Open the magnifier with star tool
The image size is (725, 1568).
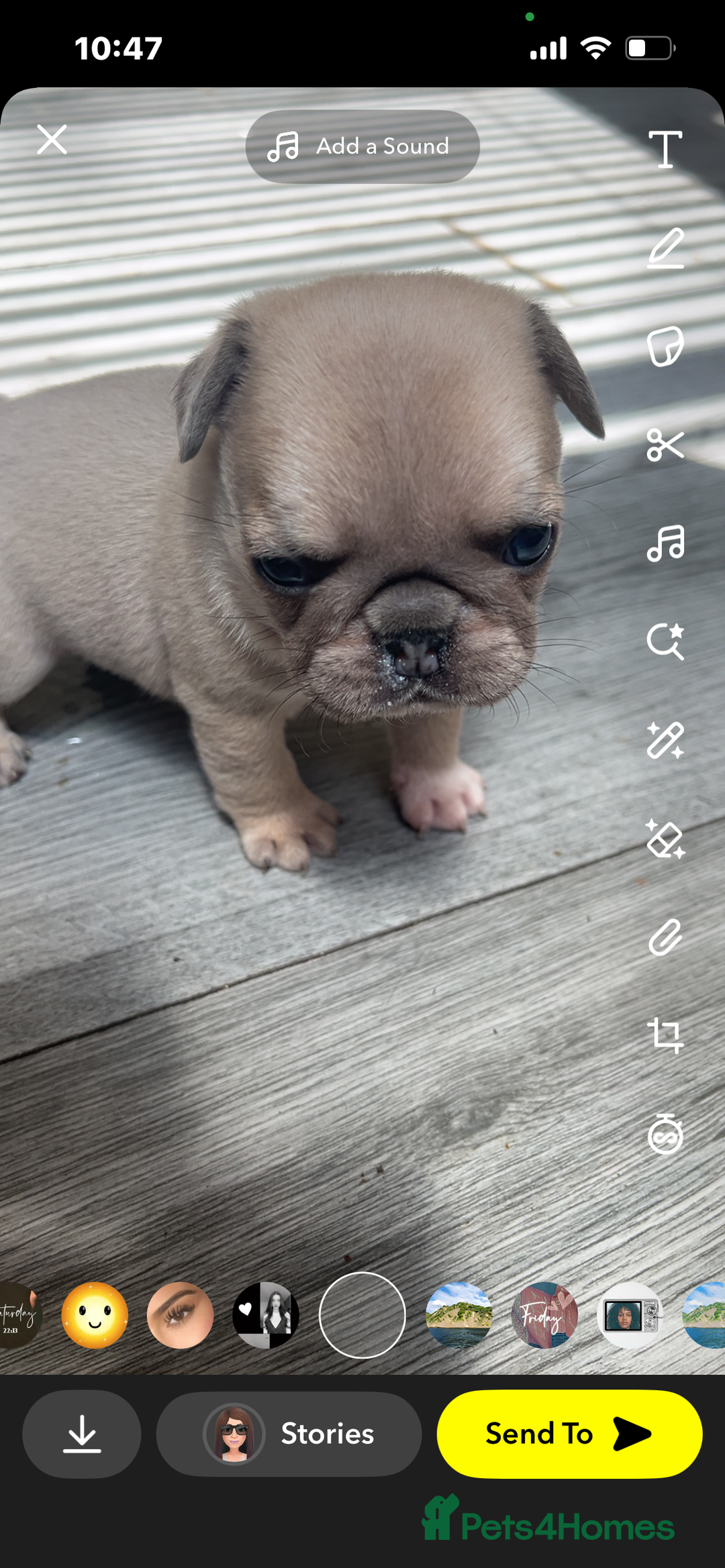click(x=665, y=641)
